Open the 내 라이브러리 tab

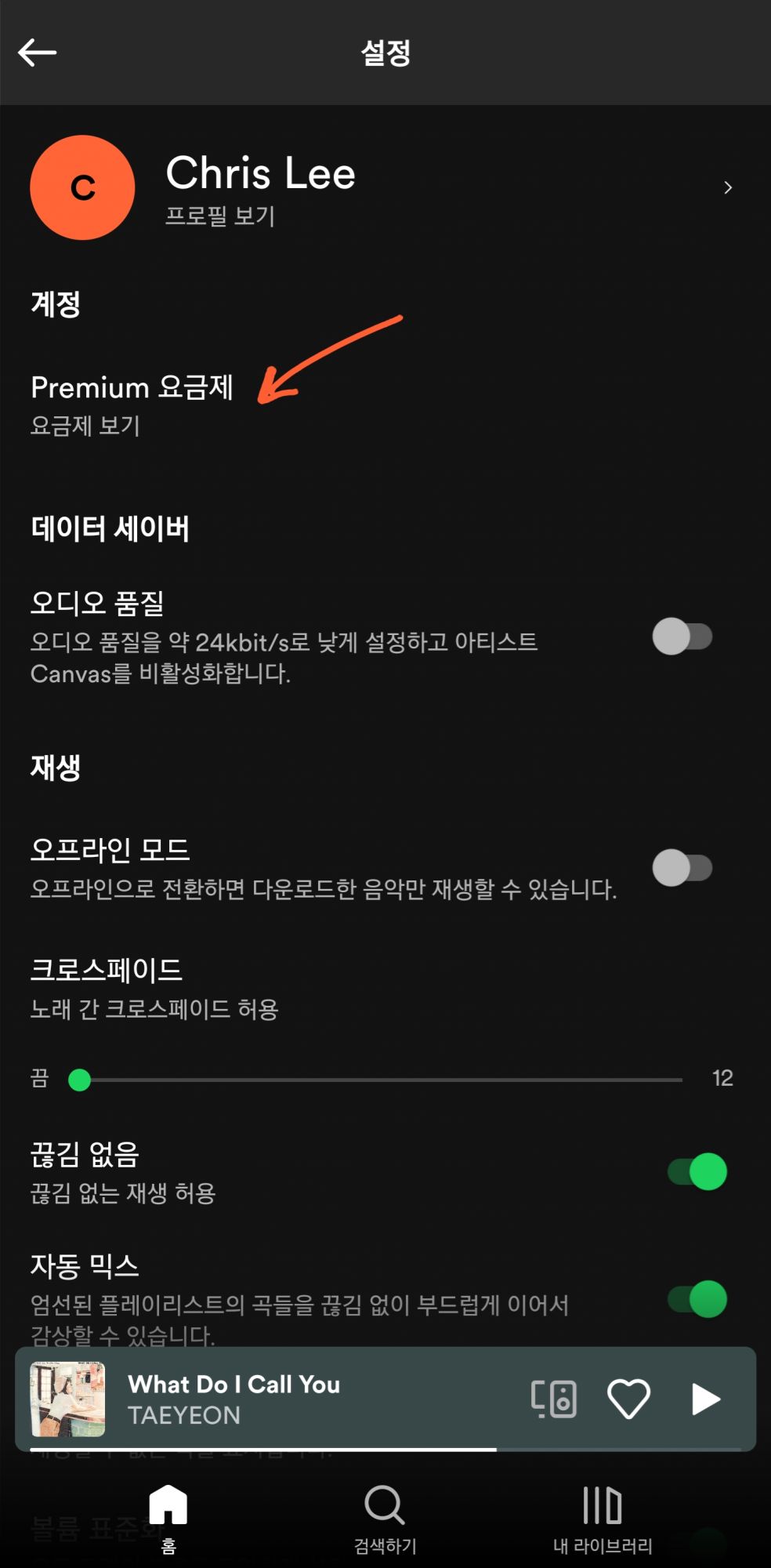click(x=602, y=1517)
